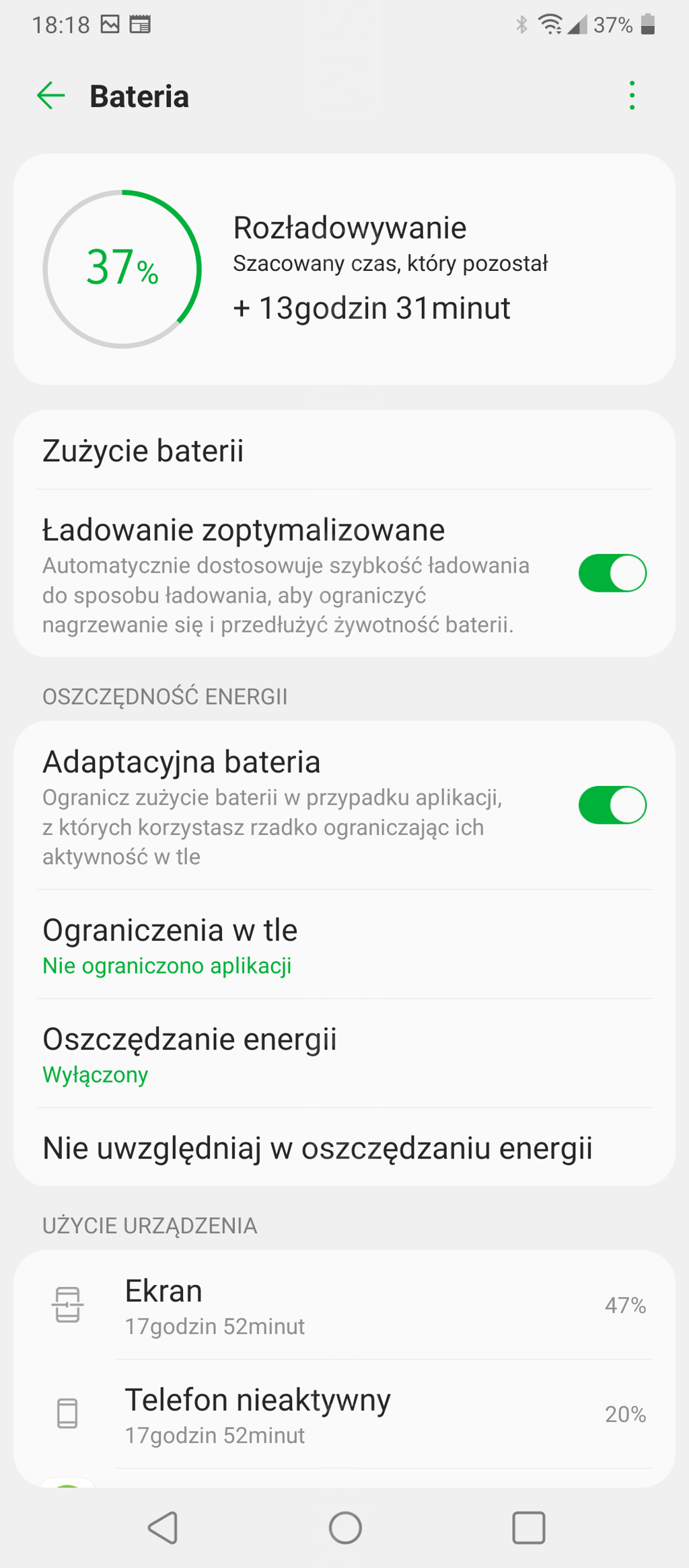
Task: View Ekran battery usage details
Action: pos(343,1305)
